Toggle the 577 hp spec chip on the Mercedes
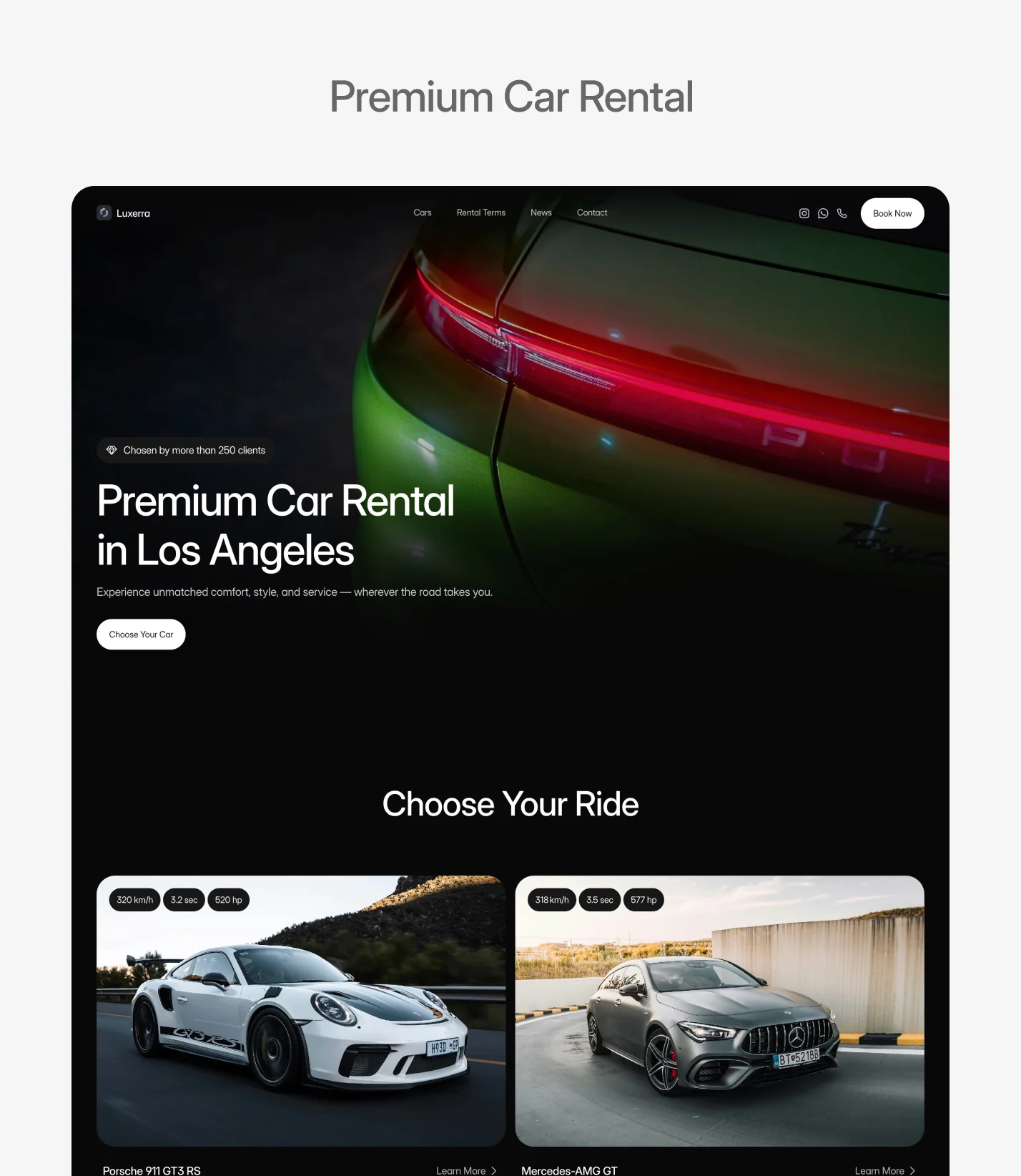The height and width of the screenshot is (1176, 1021). pyautogui.click(x=643, y=900)
